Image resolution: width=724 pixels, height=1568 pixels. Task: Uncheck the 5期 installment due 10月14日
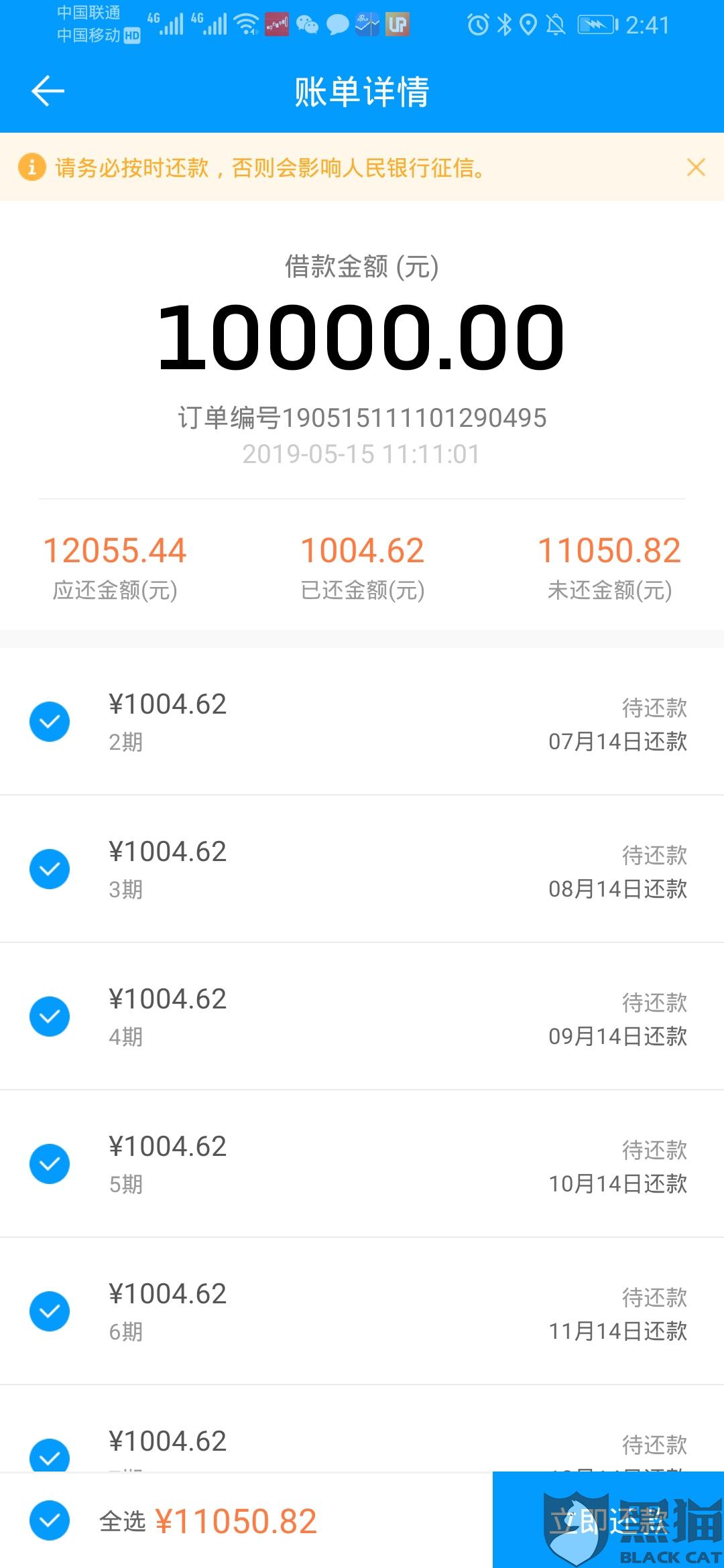coord(50,1164)
